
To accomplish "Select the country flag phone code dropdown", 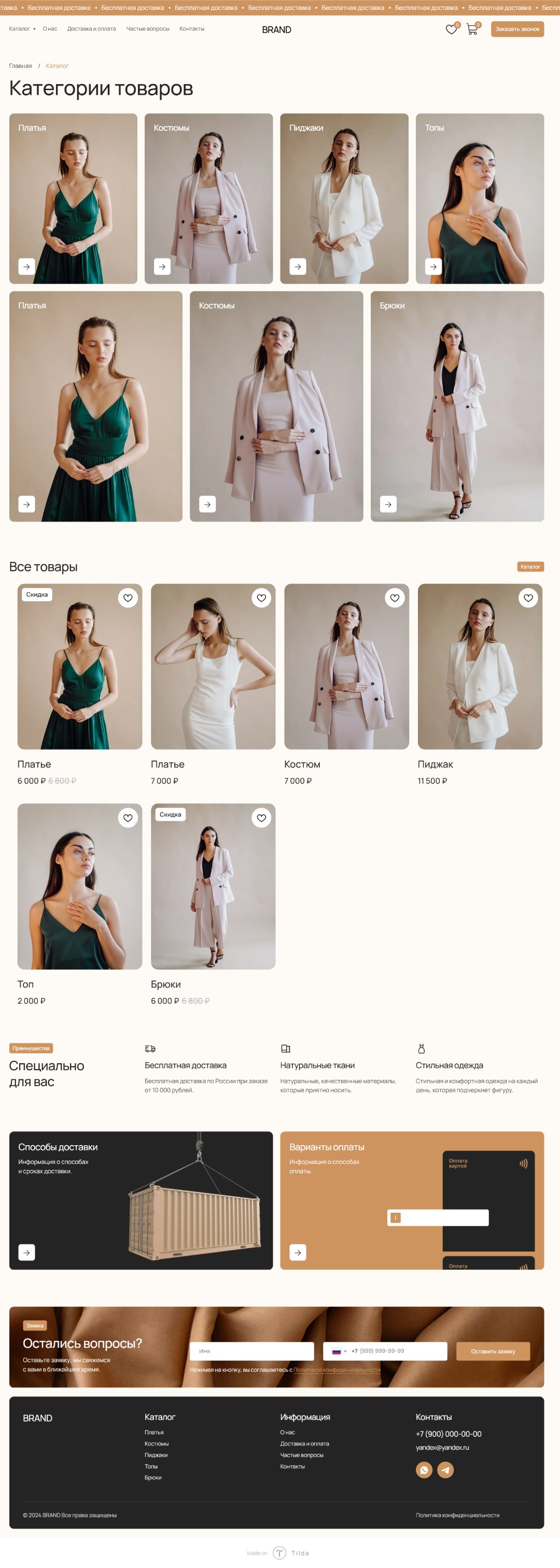I will (339, 1351).
